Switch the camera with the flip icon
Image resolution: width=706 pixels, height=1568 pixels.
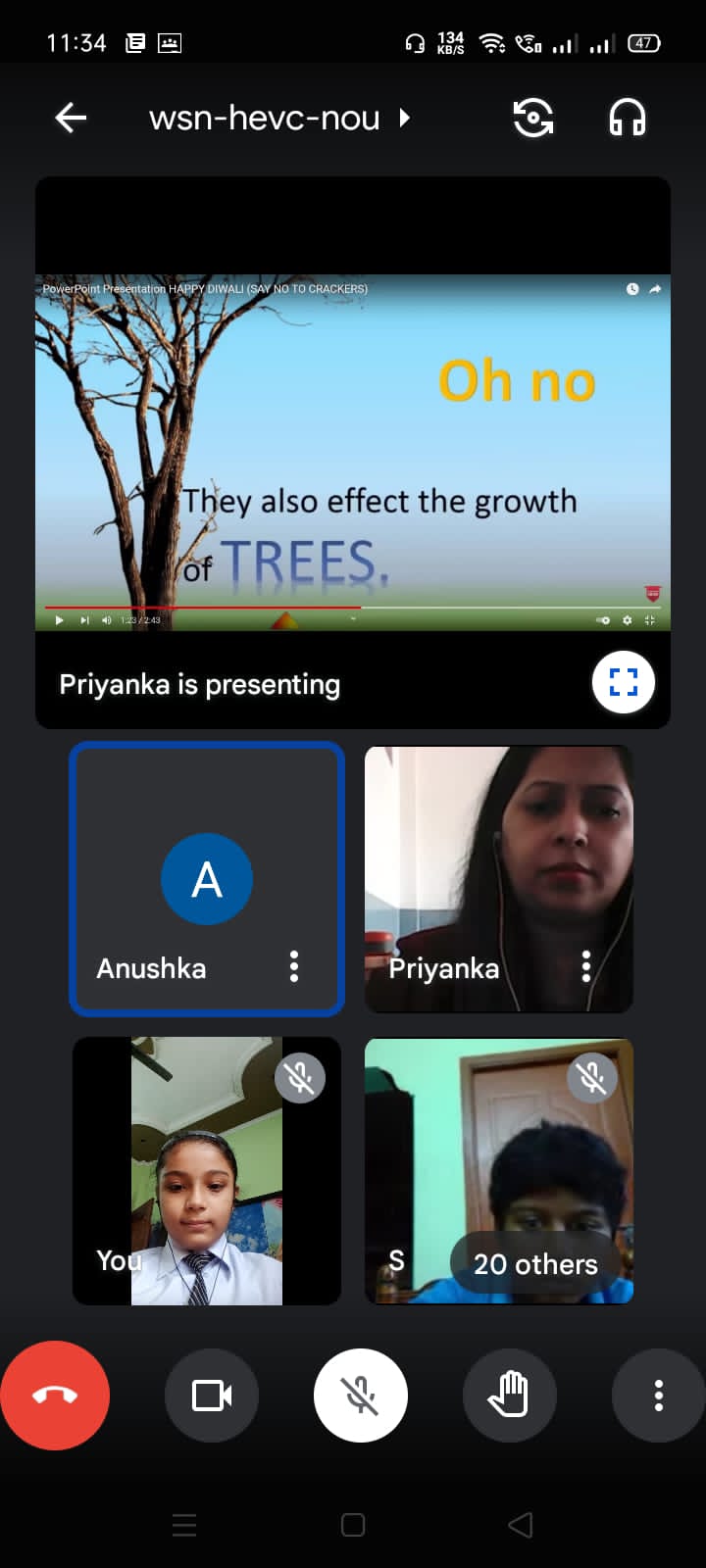(533, 119)
